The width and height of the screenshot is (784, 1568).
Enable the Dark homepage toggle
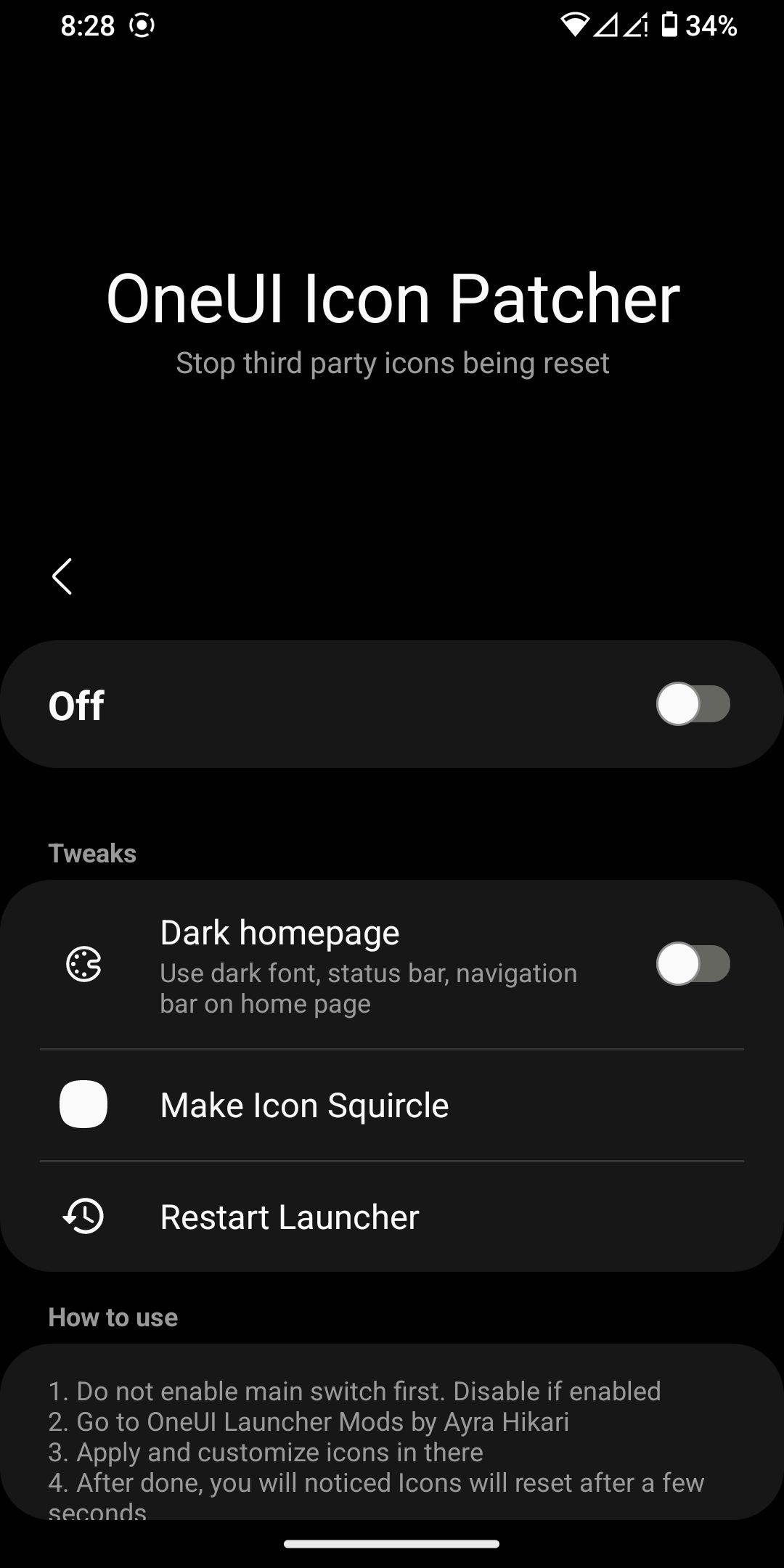coord(693,964)
